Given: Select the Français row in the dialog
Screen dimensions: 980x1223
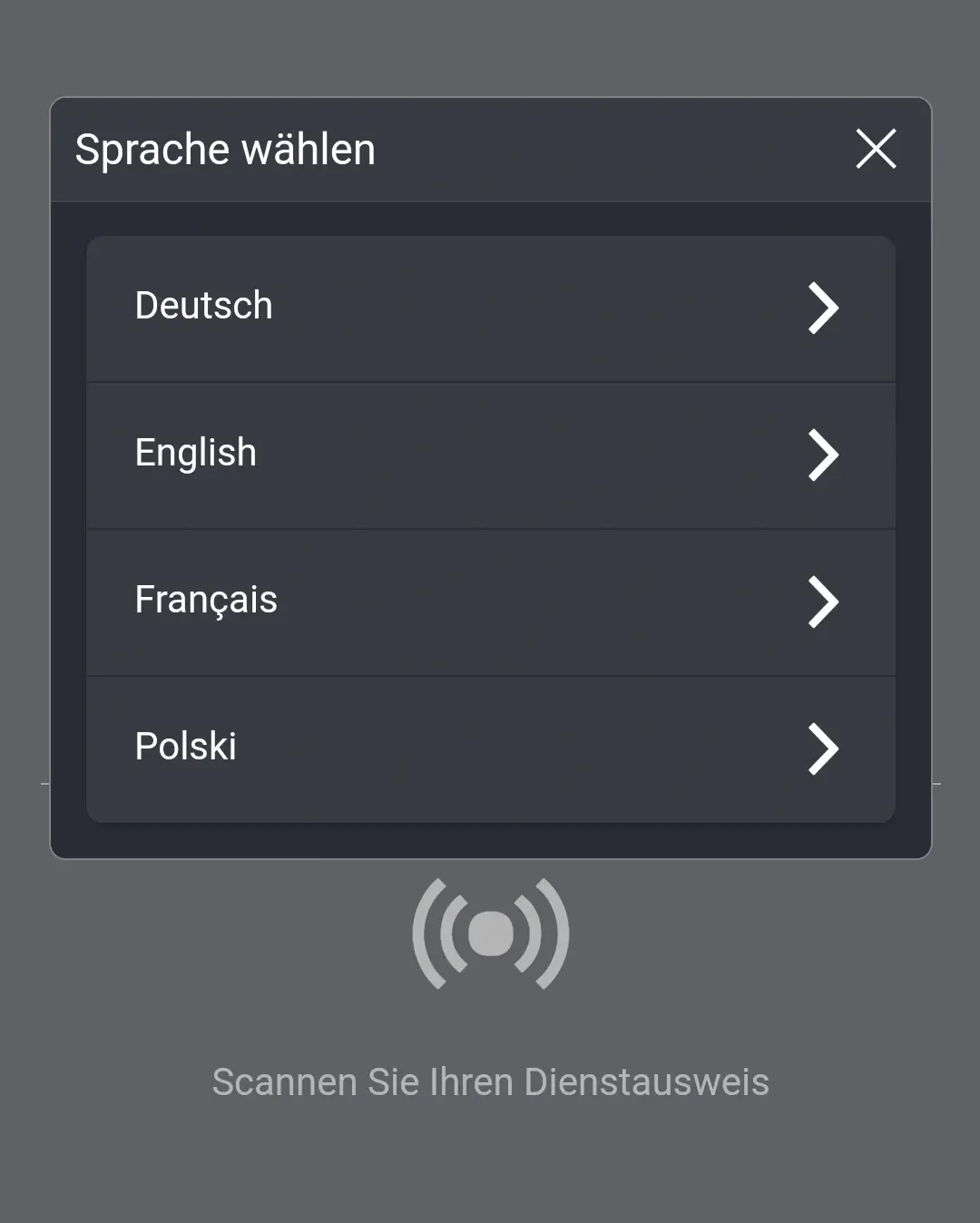Looking at the screenshot, I should 490,602.
